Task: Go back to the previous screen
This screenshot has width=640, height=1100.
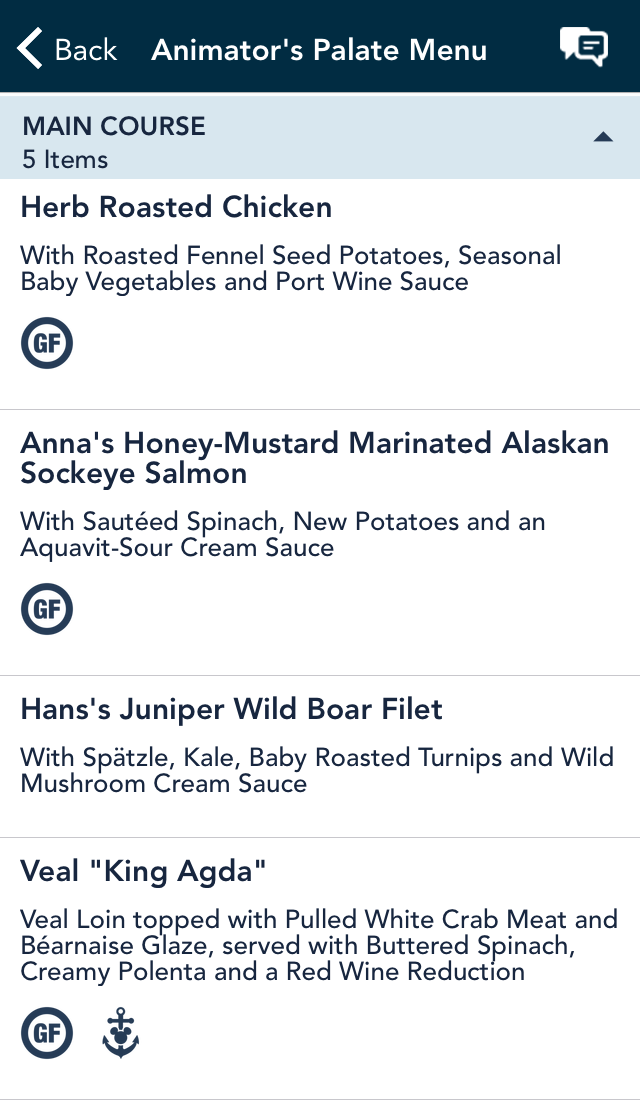Action: [x=67, y=49]
